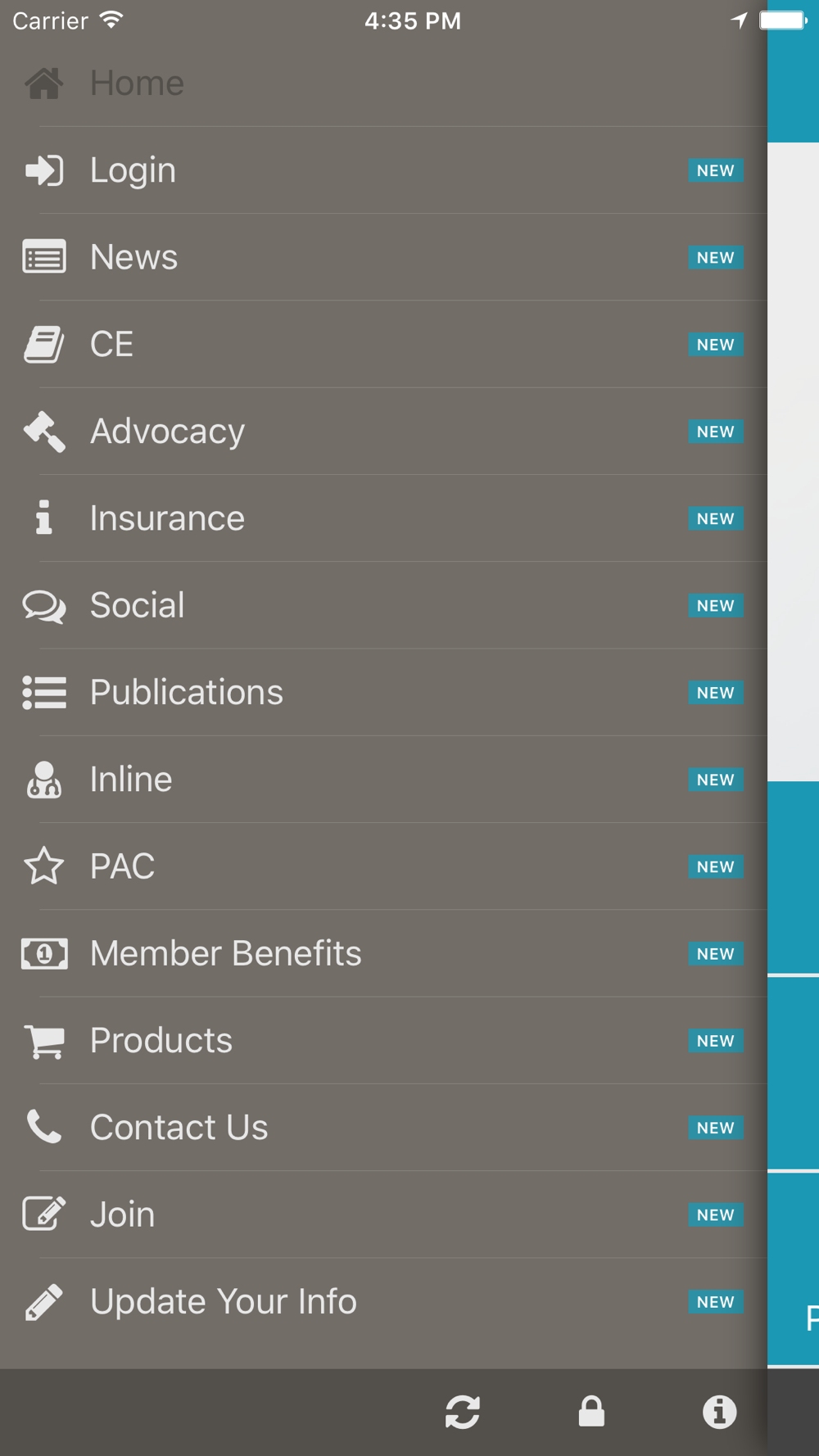Open Advocacy from the drawer

[383, 432]
